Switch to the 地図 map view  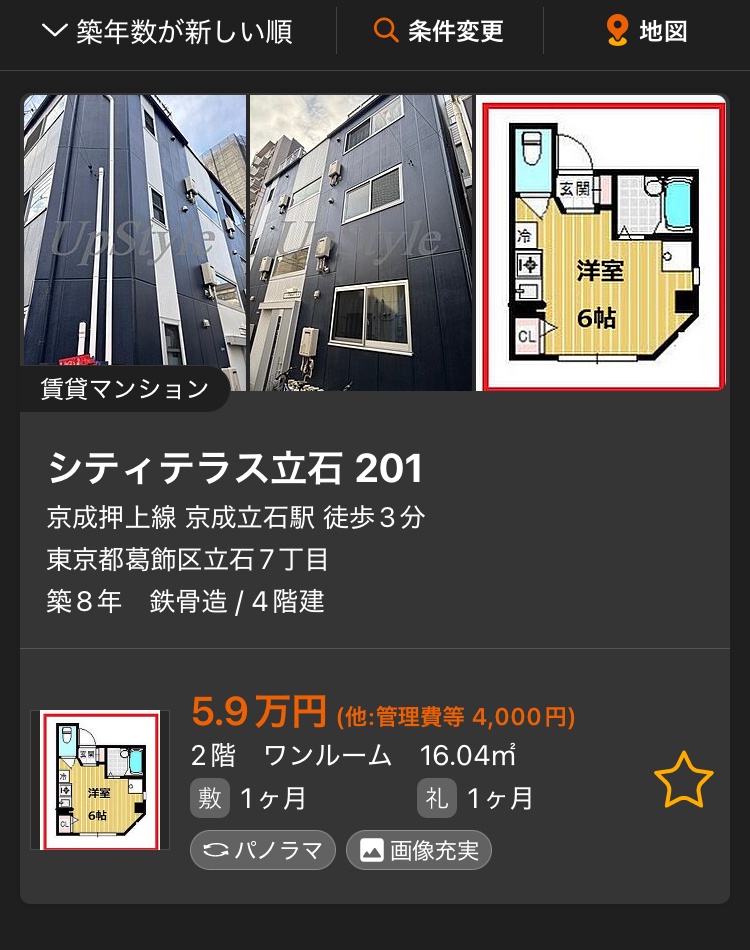(647, 32)
